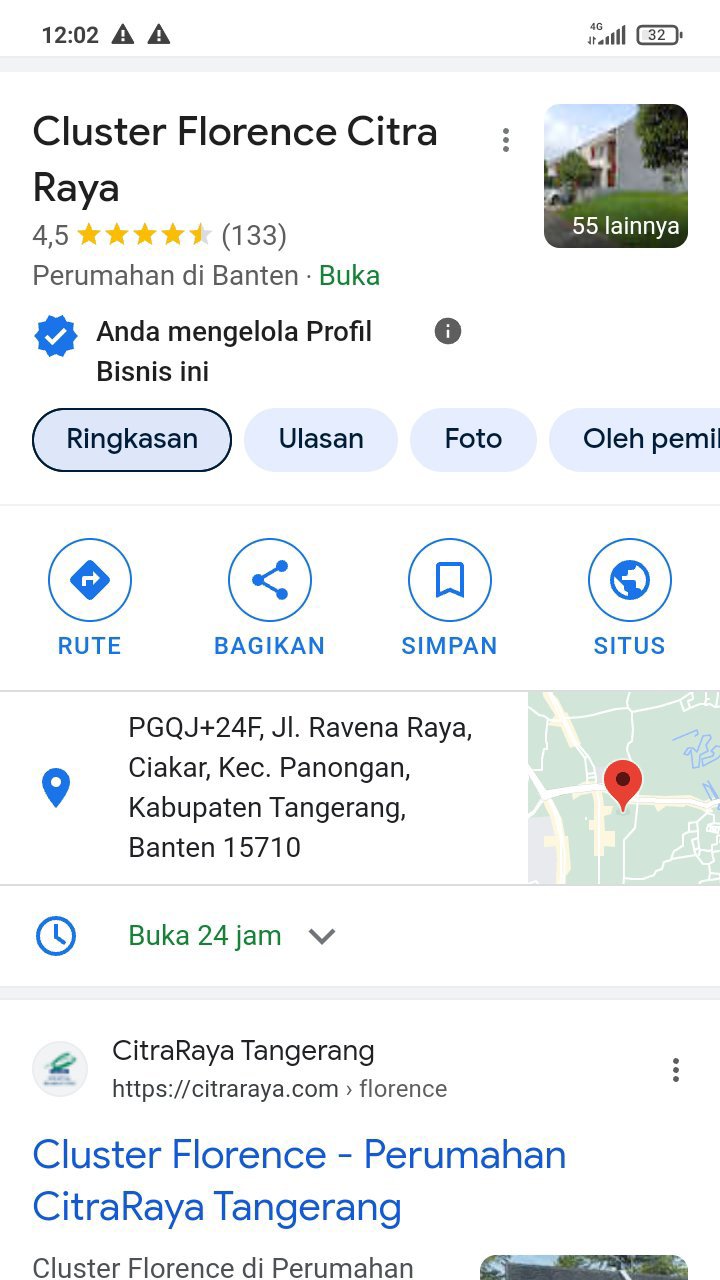Open the map preview with red pin
Viewport: 720px width, 1280px height.
(623, 787)
